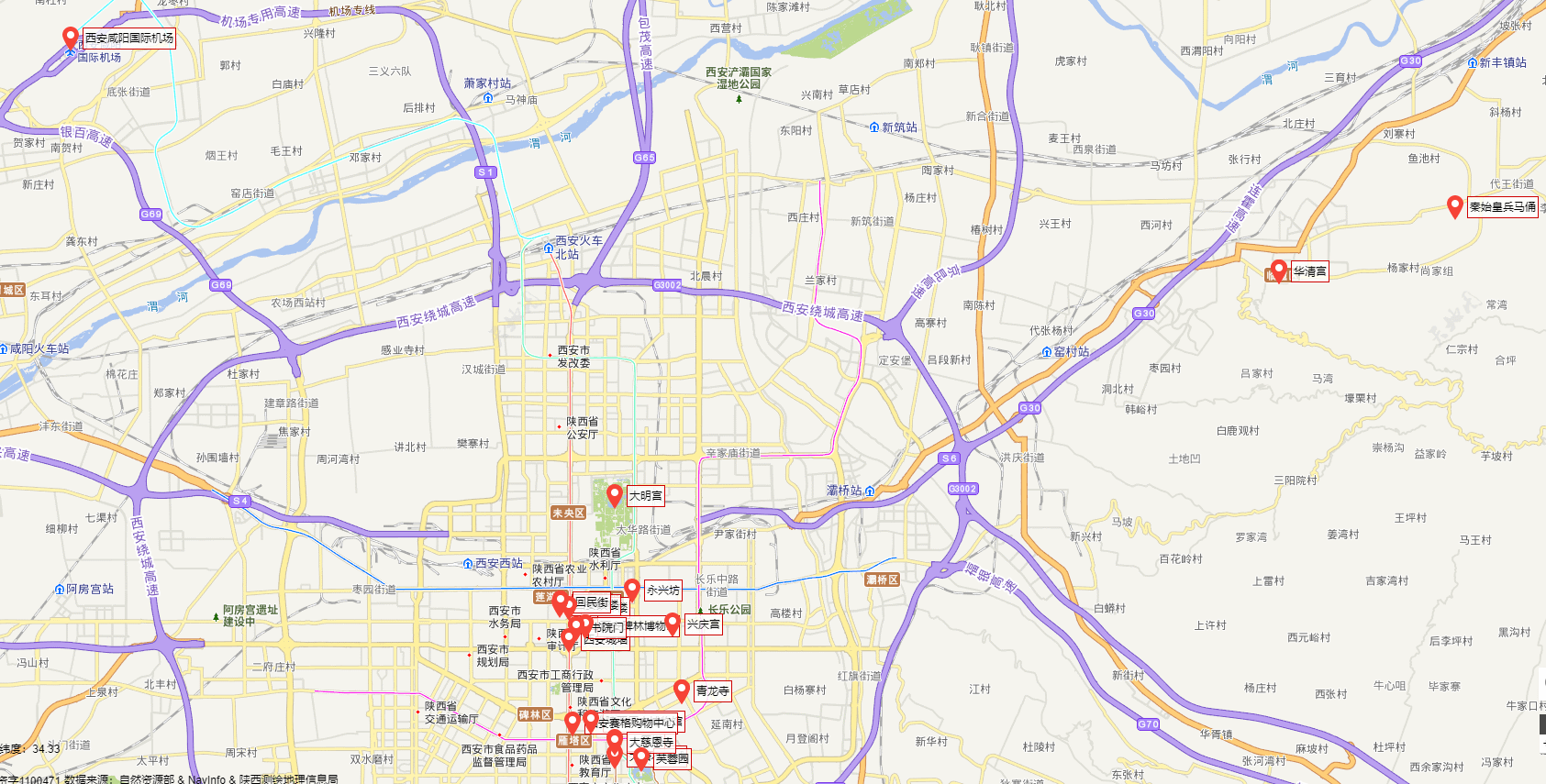Viewport: 1546px width, 784px height.
Task: Tap the 青龙寺 marker
Action: pos(681,690)
